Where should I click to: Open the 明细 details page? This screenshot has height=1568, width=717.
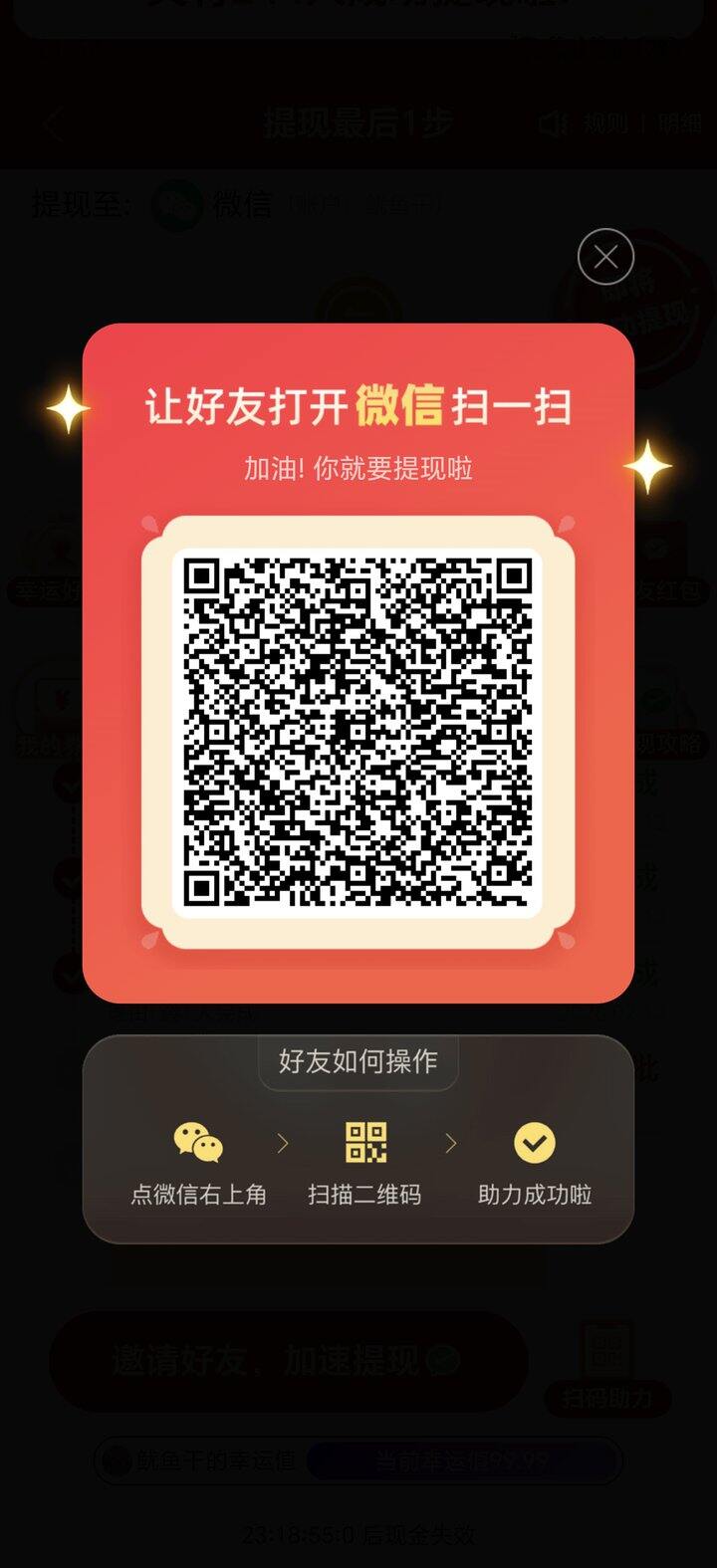pyautogui.click(x=680, y=123)
